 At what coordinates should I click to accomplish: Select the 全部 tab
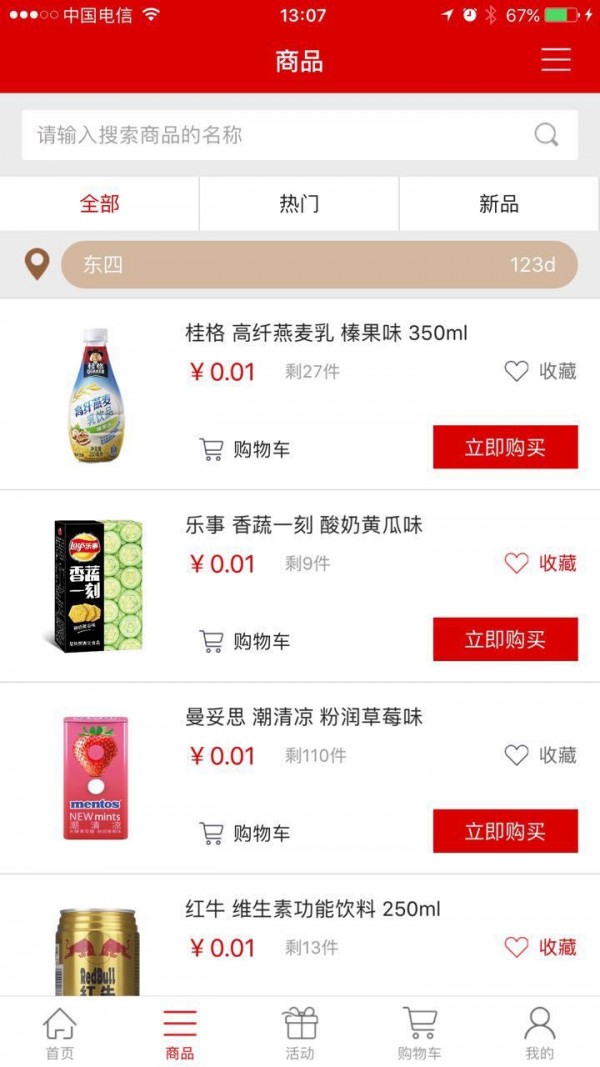click(100, 204)
